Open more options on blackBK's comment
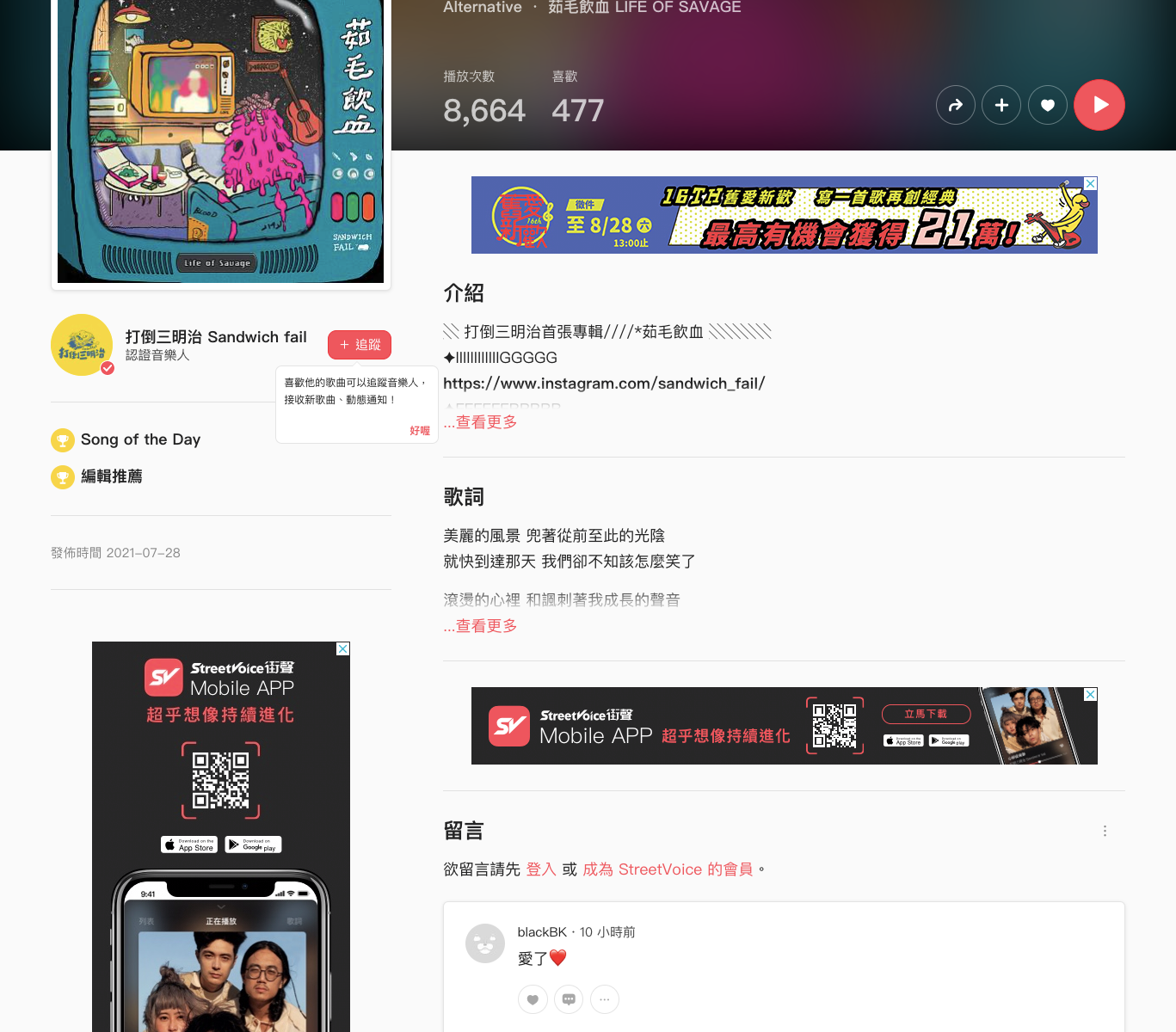The image size is (1176, 1032). click(x=605, y=999)
